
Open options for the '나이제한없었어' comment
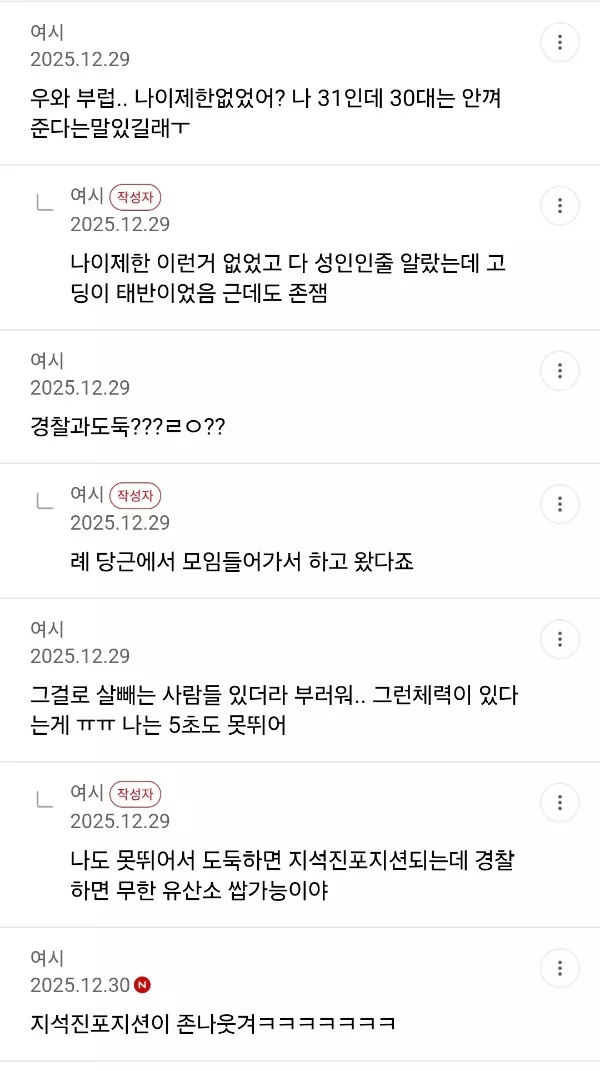[x=560, y=42]
